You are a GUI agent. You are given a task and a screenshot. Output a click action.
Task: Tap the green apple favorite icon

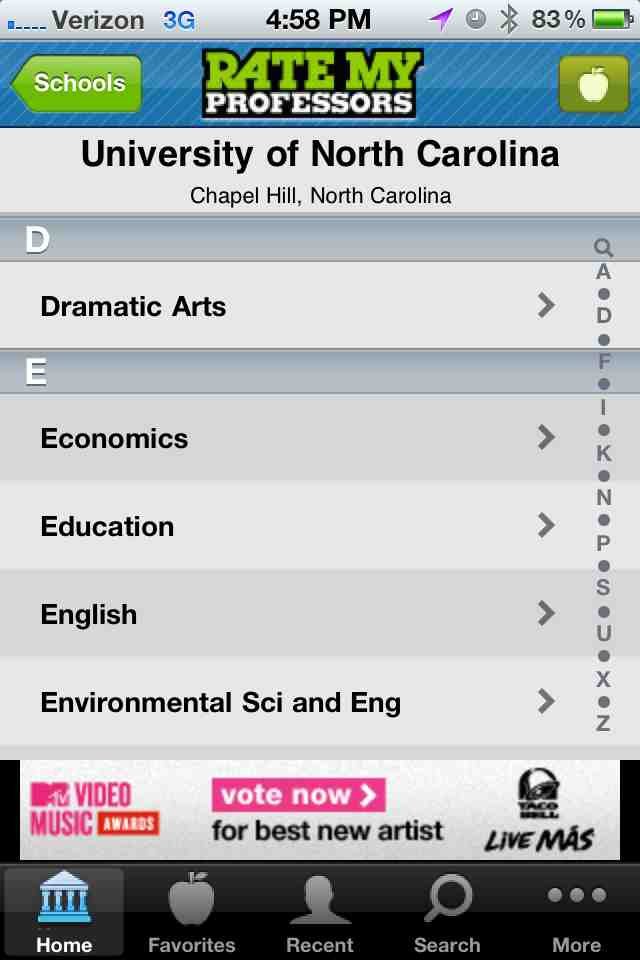pyautogui.click(x=593, y=84)
